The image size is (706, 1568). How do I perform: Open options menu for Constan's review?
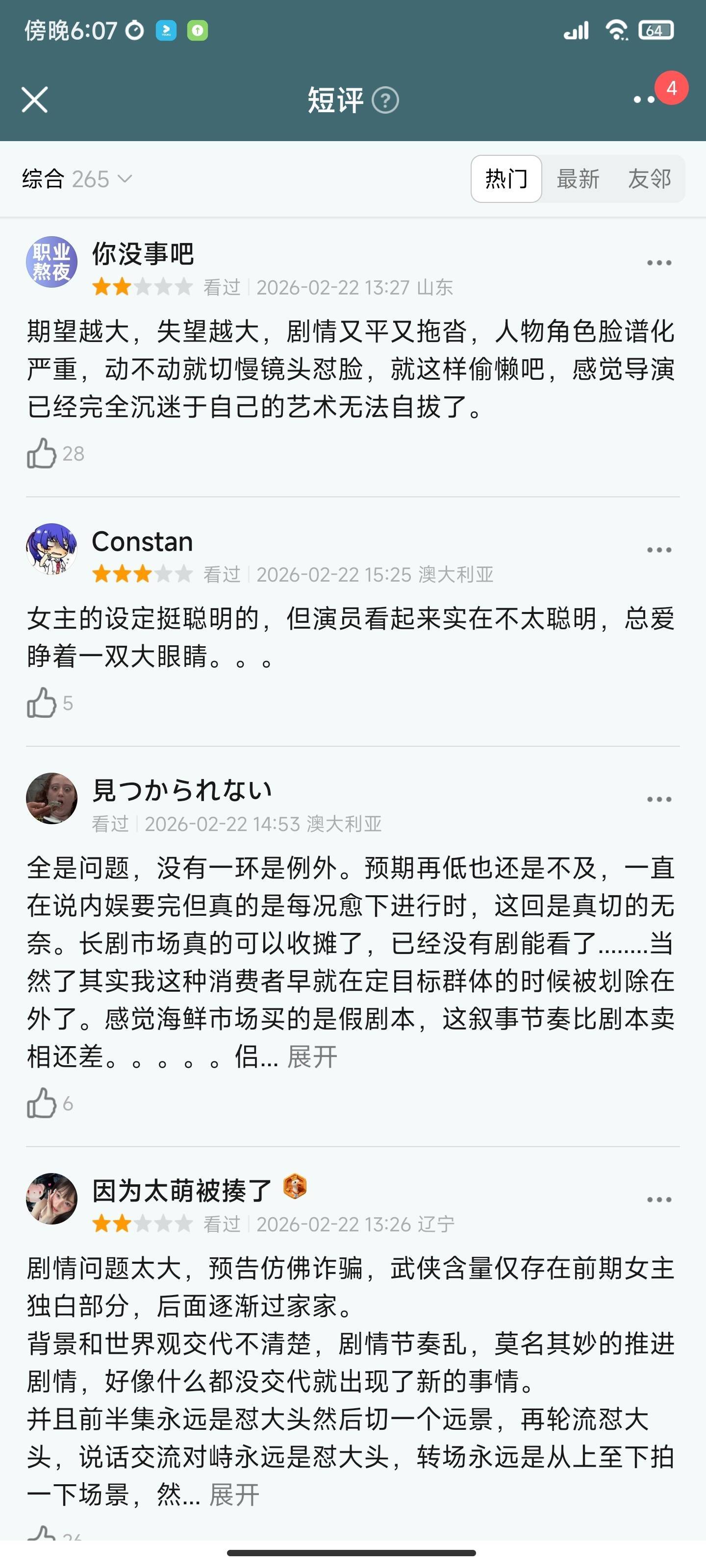[658, 550]
